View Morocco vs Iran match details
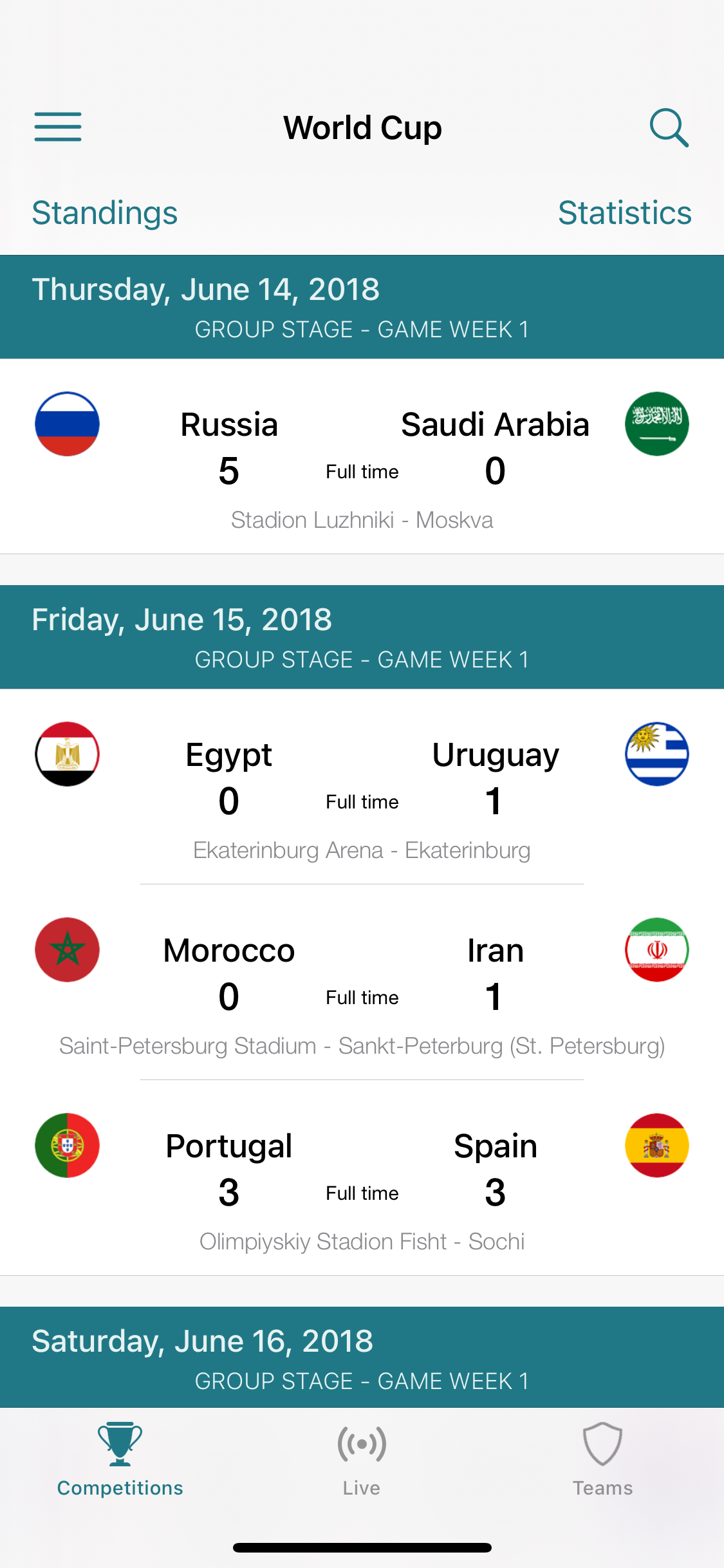The height and width of the screenshot is (1568, 724). (362, 982)
